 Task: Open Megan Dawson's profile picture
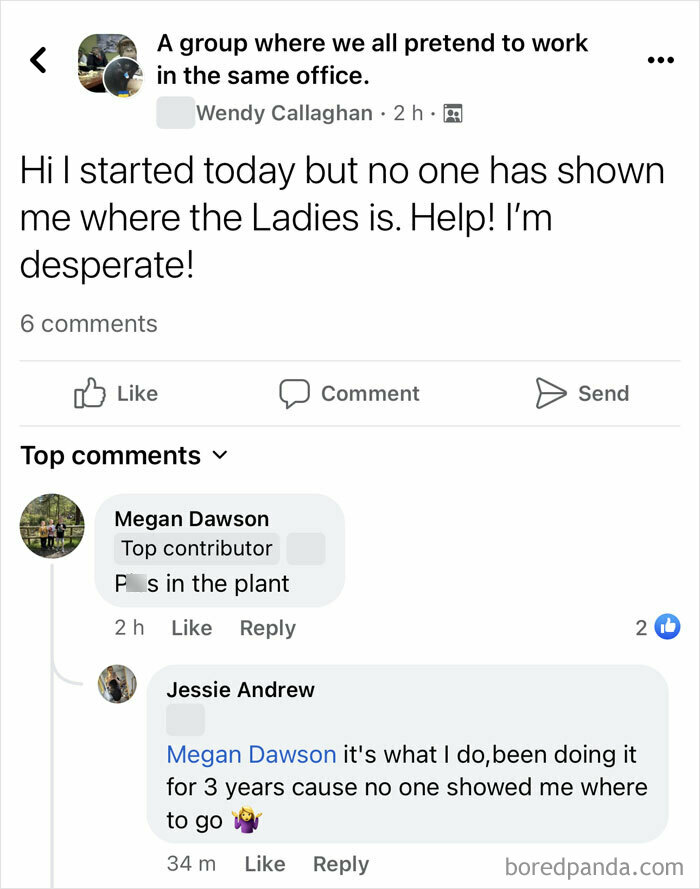[x=52, y=525]
